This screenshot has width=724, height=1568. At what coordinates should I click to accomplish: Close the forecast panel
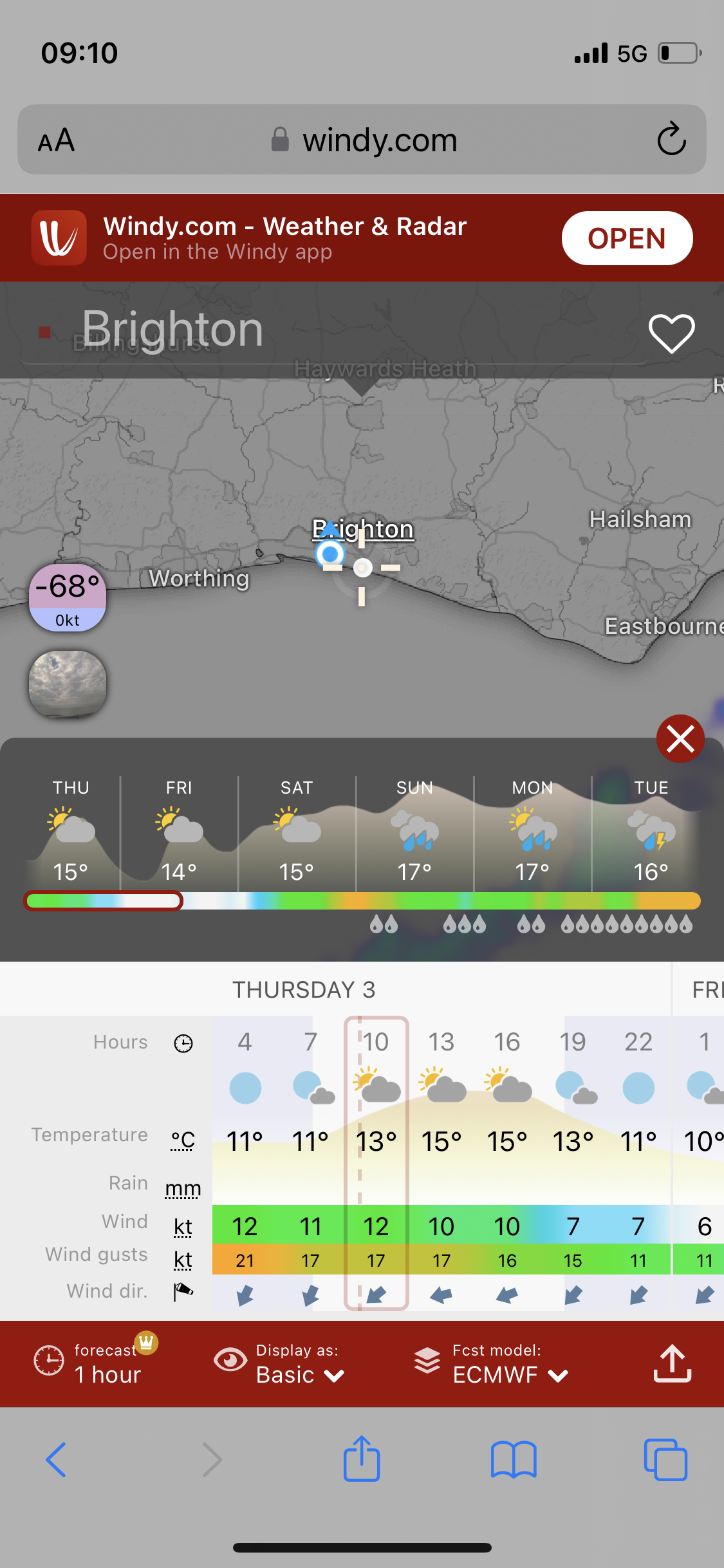(680, 738)
